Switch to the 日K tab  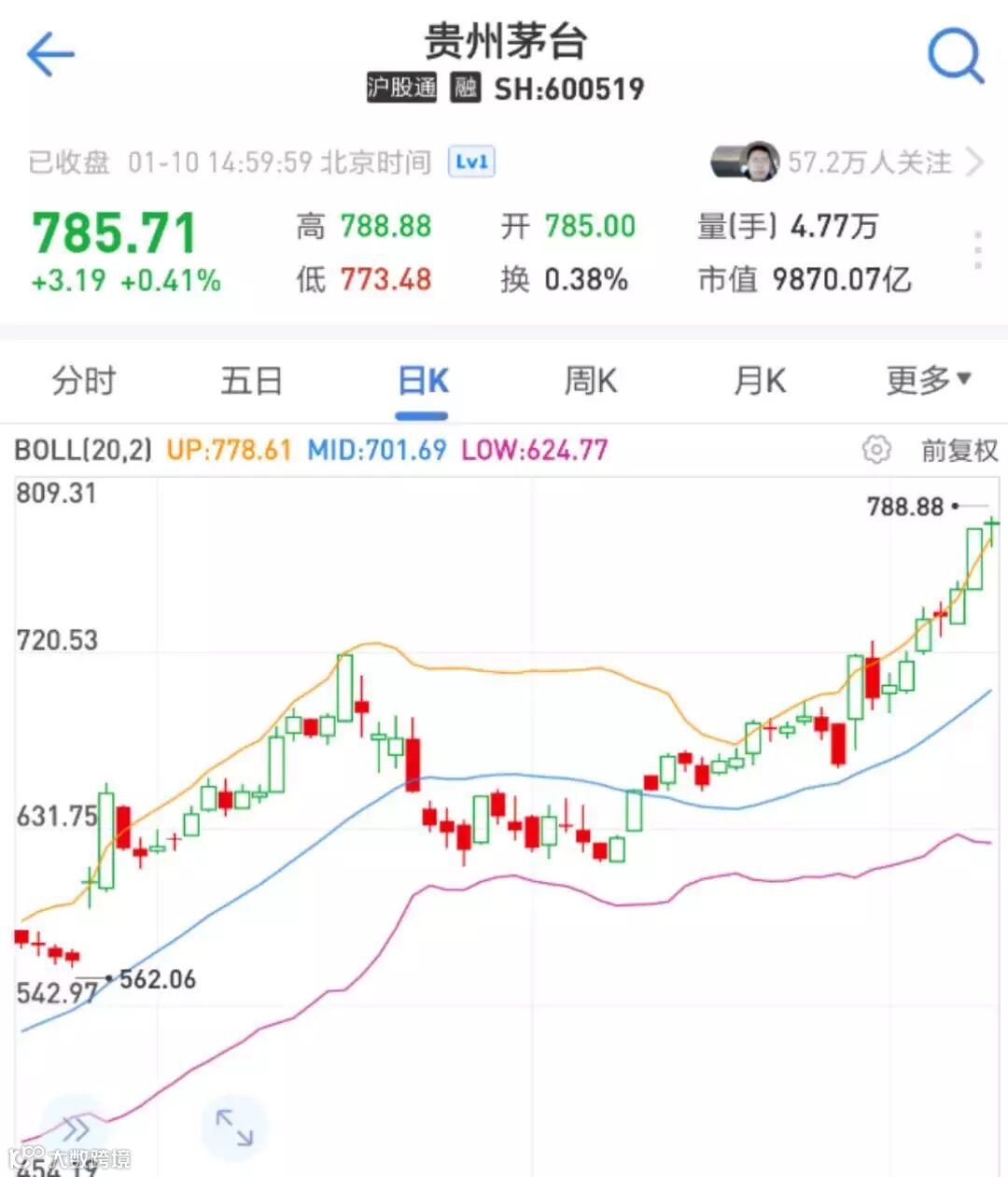click(x=422, y=381)
